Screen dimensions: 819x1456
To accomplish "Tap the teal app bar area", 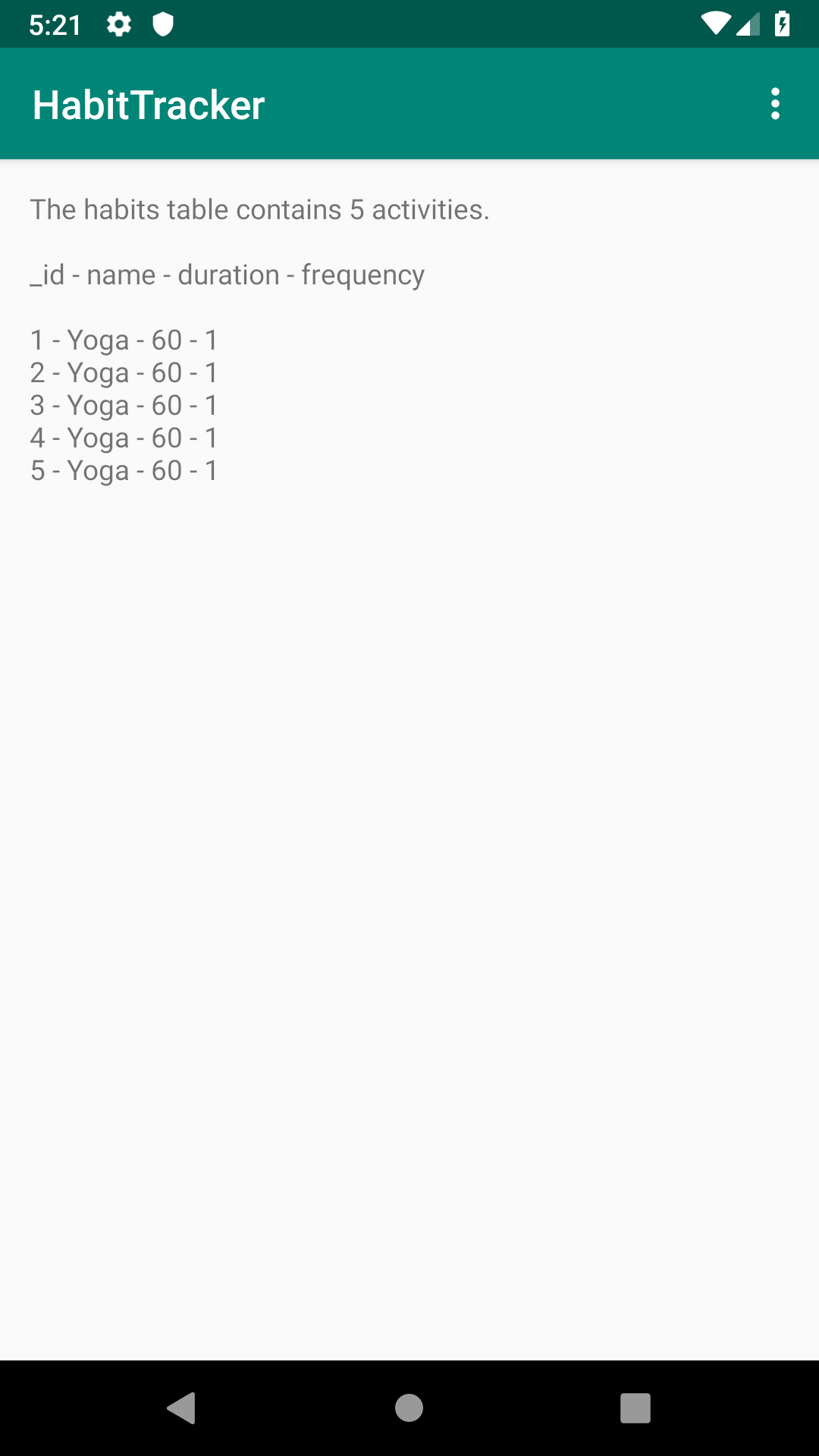I will click(455, 104).
